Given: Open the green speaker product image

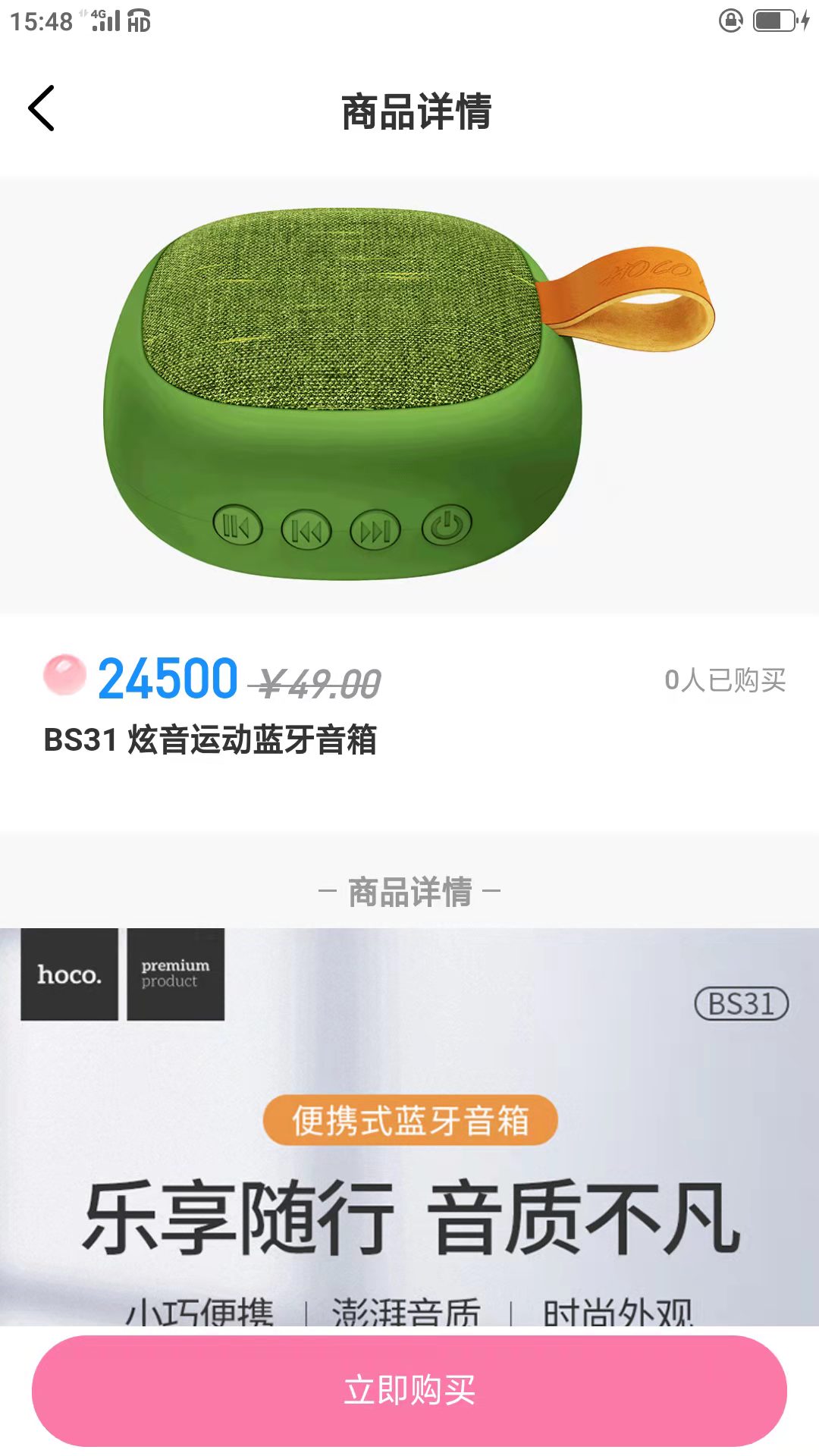Looking at the screenshot, I should 409,395.
